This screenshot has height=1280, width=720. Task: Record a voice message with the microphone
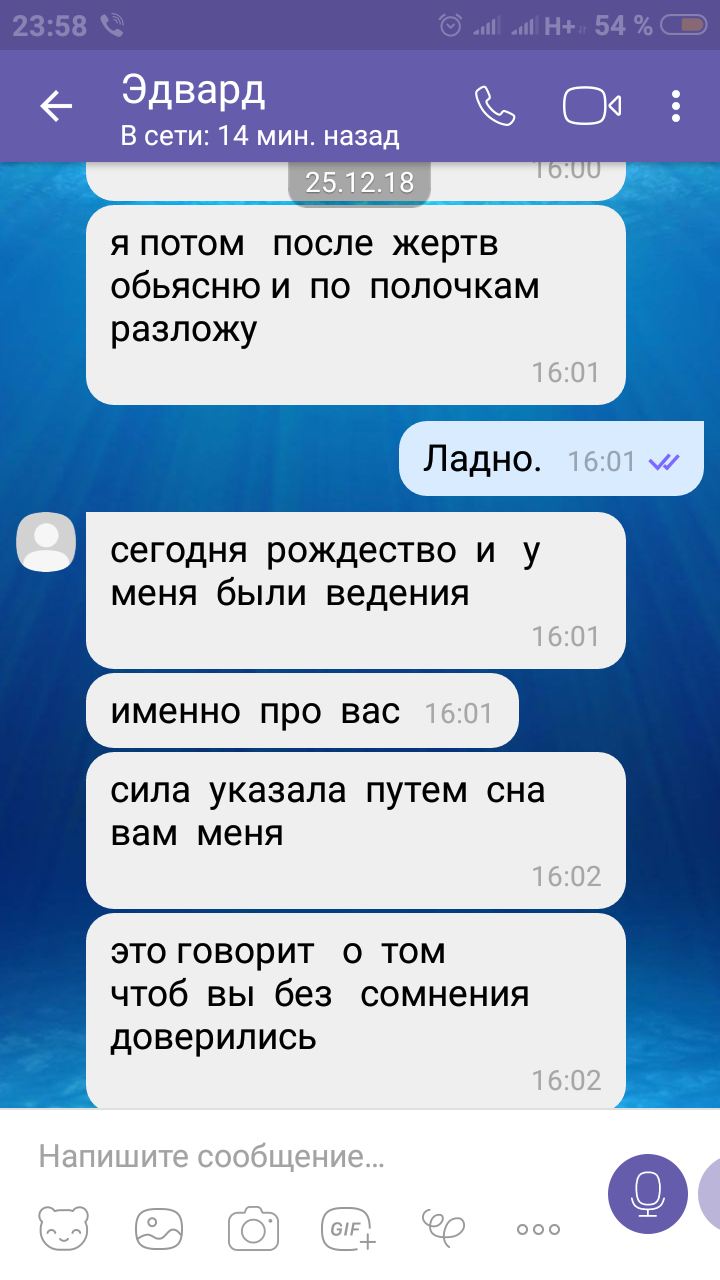(x=648, y=1193)
